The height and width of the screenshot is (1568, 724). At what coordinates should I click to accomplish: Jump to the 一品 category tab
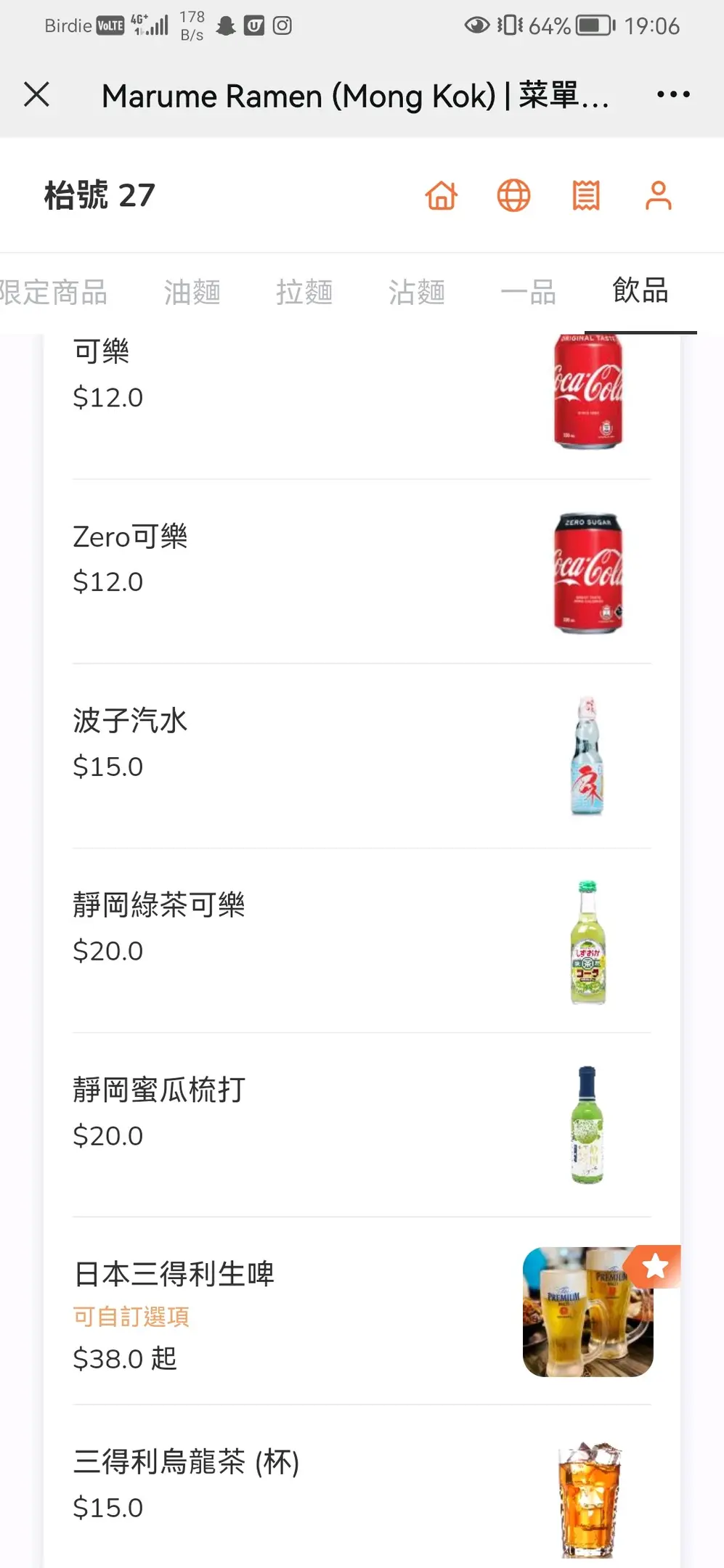[528, 293]
